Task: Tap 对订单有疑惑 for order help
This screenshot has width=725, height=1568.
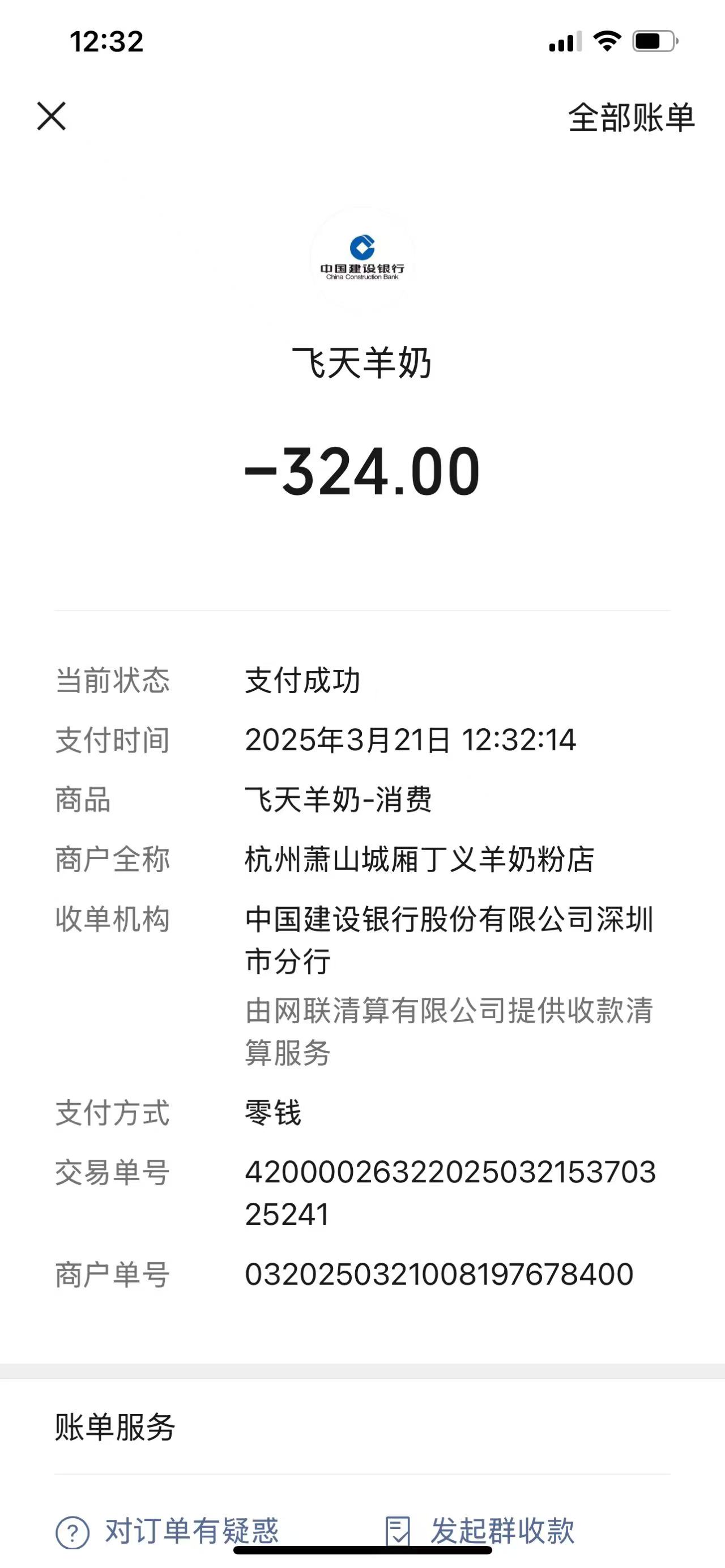Action: coord(168,1531)
